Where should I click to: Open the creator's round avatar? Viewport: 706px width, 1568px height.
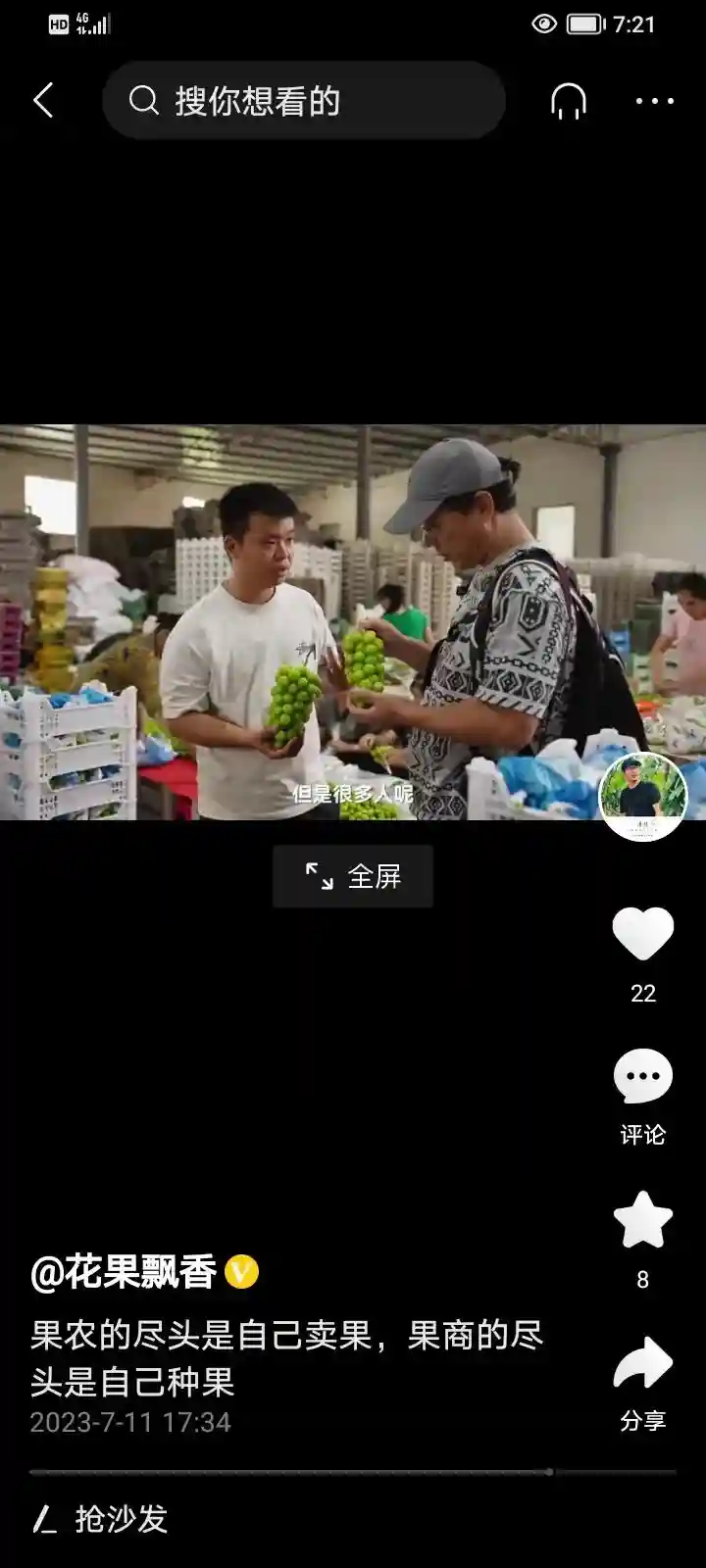coord(643,797)
